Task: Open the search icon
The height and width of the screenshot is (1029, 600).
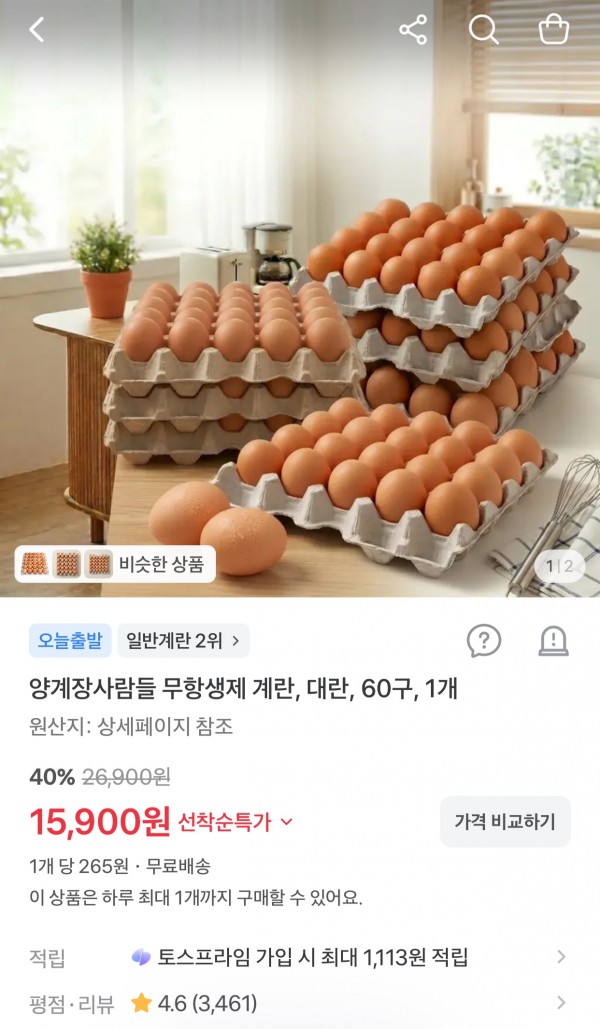Action: pyautogui.click(x=483, y=30)
